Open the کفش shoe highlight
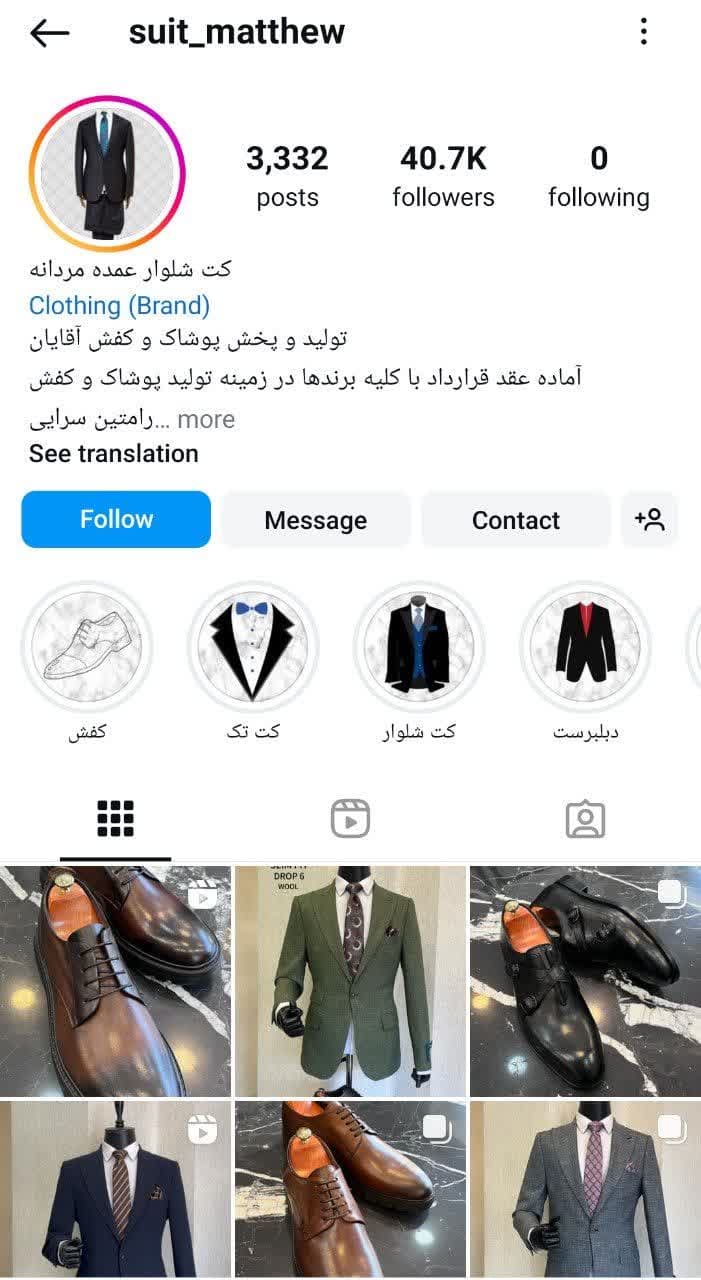This screenshot has width=701, height=1280. [x=87, y=648]
